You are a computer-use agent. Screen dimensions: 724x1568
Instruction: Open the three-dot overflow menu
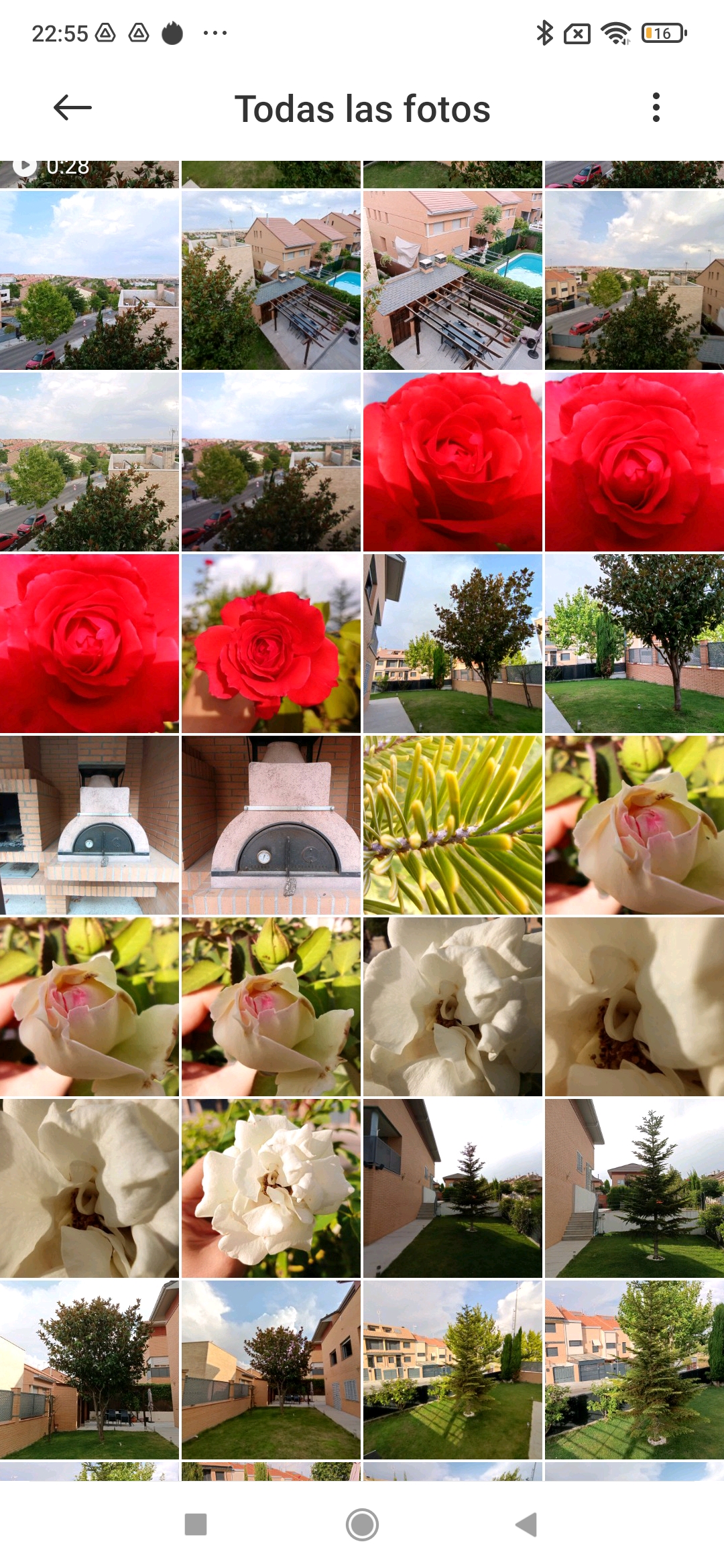coord(656,107)
